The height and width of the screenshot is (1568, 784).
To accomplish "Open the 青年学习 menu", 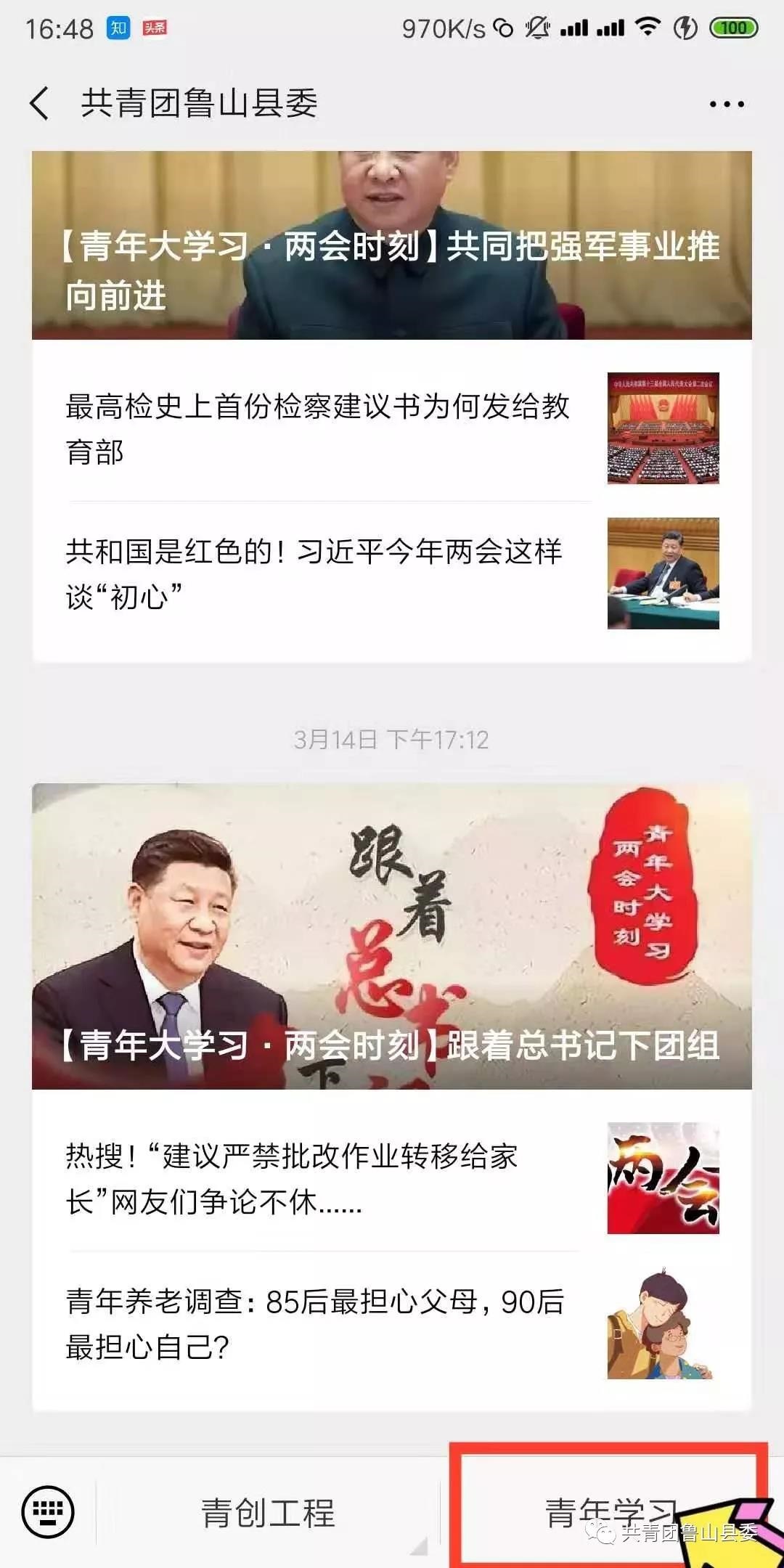I will coord(608,1514).
